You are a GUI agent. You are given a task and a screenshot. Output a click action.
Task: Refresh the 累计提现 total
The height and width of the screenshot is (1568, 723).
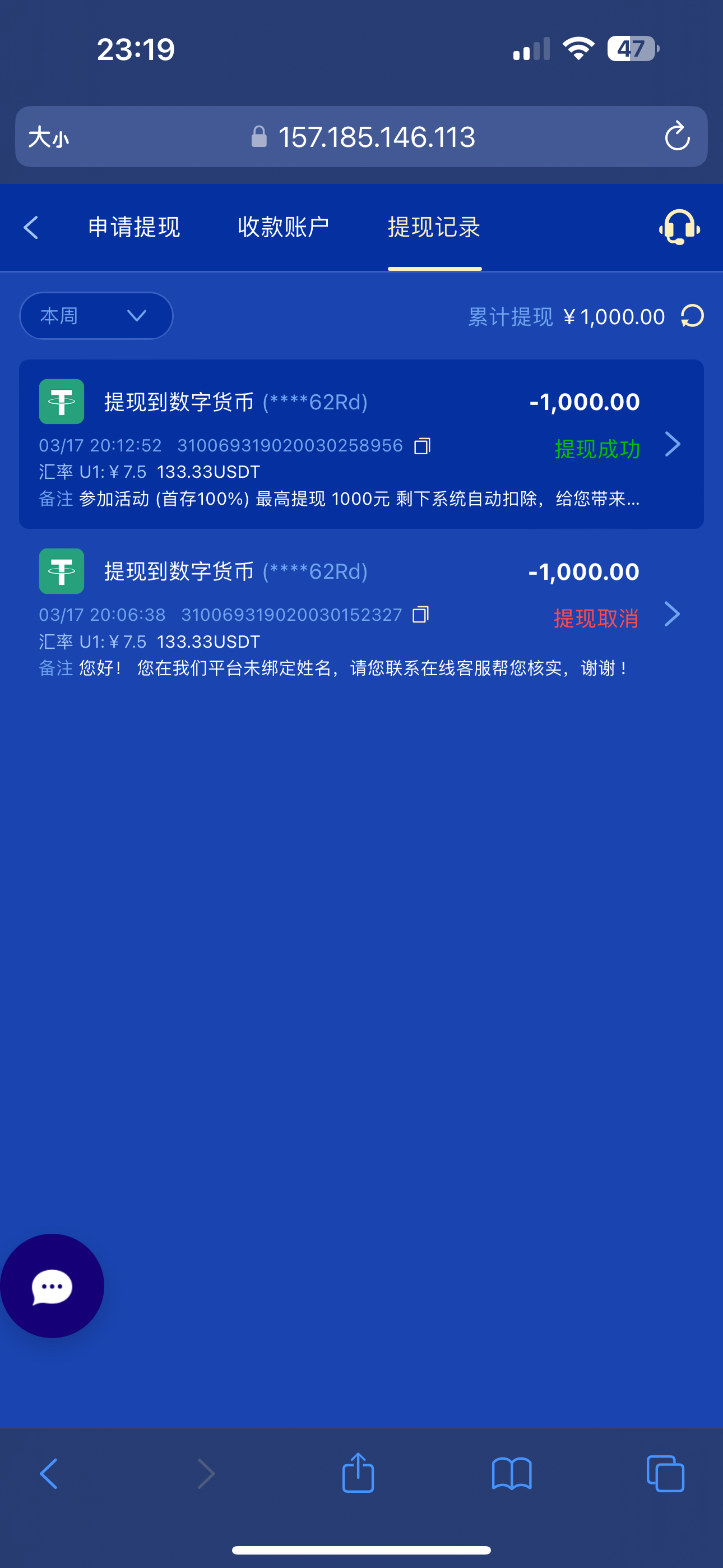coord(692,316)
